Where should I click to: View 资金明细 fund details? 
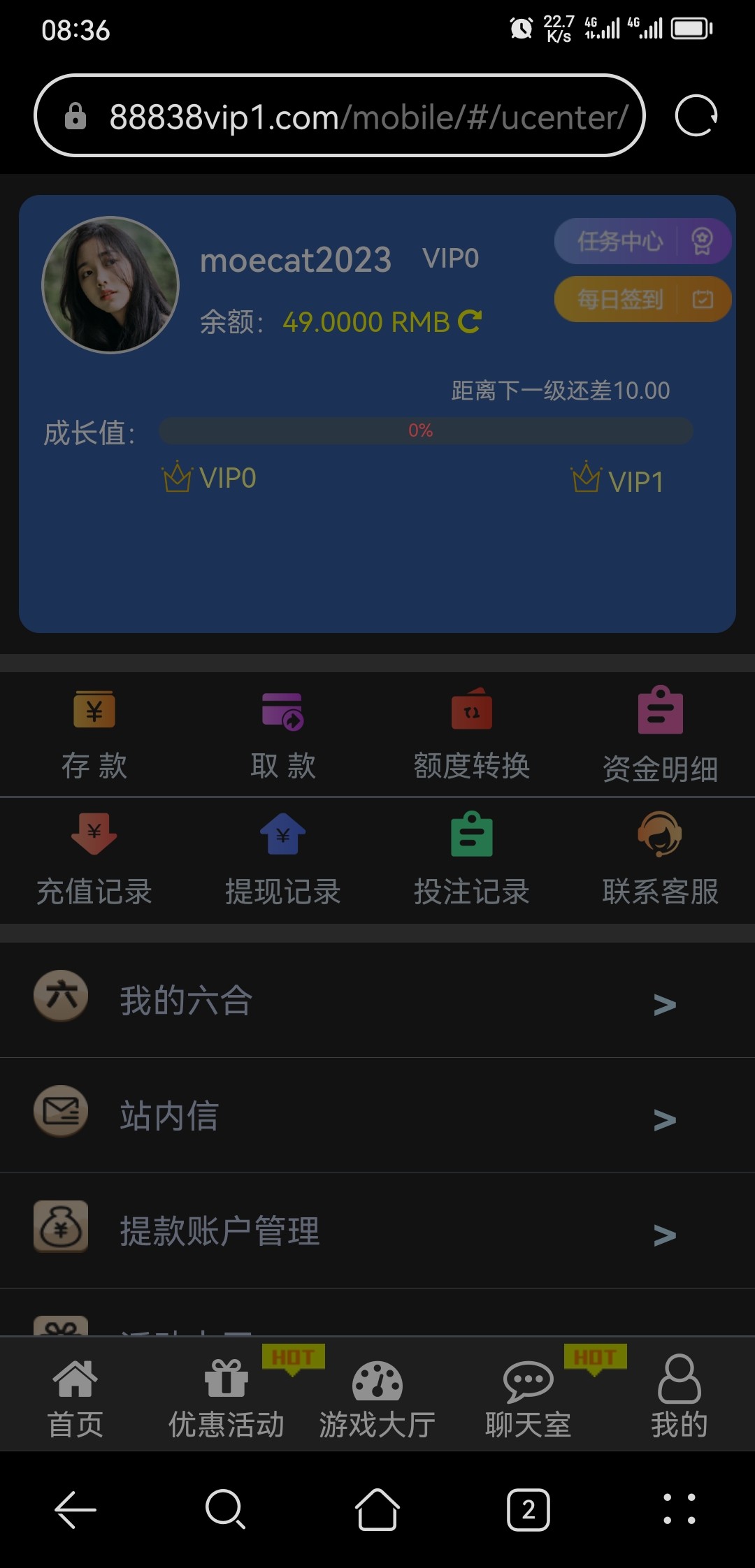pos(661,734)
